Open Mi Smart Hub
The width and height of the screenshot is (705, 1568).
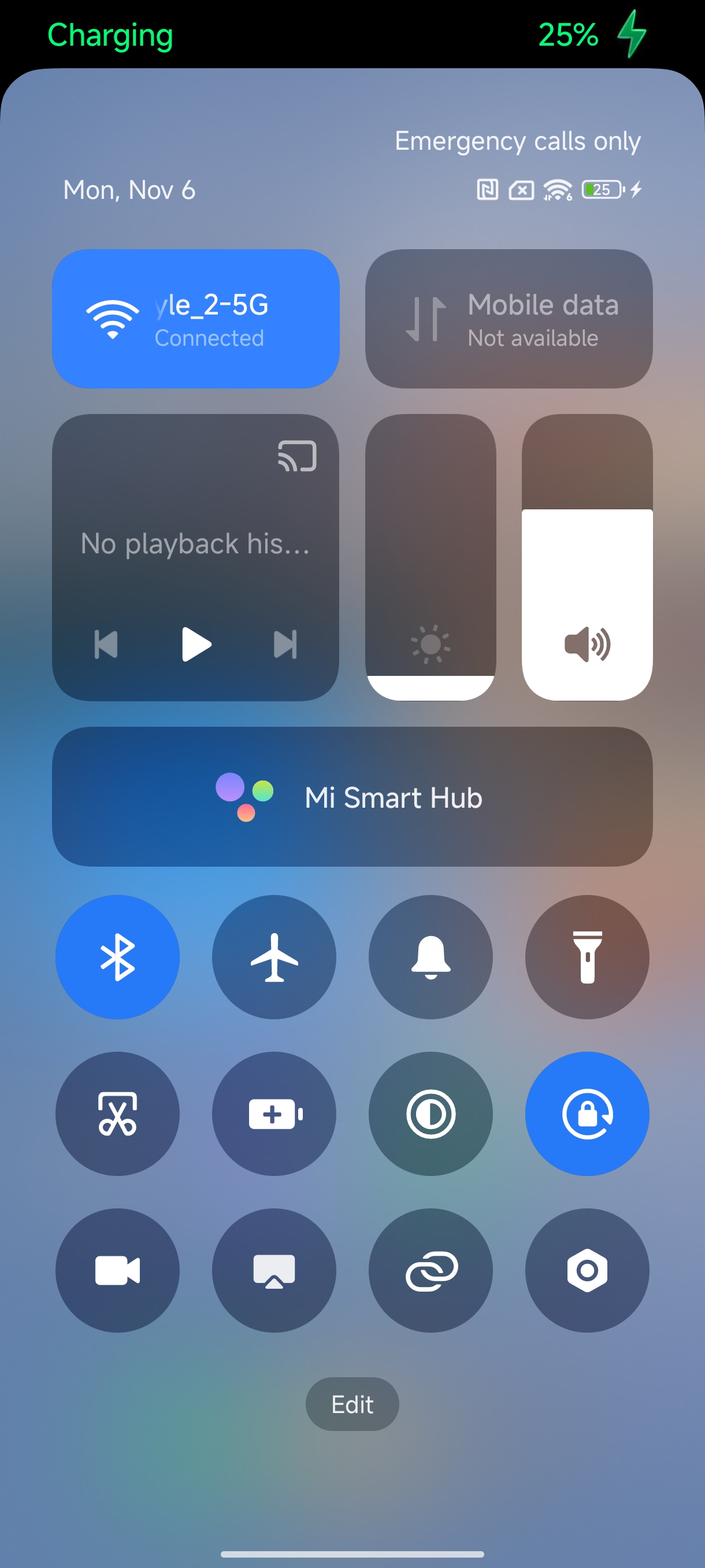click(352, 796)
